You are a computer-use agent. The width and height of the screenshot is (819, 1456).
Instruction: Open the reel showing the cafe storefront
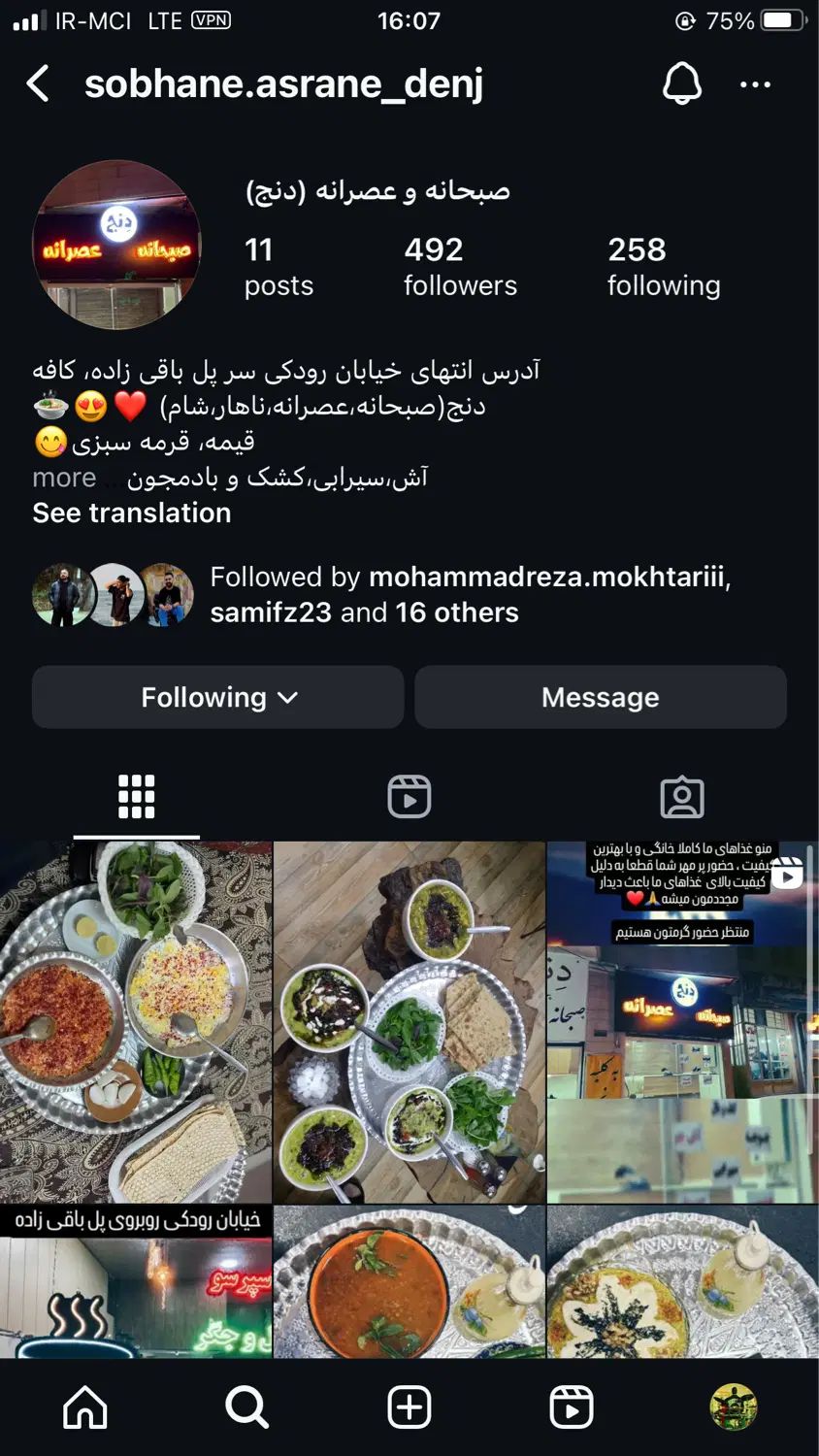682,1021
